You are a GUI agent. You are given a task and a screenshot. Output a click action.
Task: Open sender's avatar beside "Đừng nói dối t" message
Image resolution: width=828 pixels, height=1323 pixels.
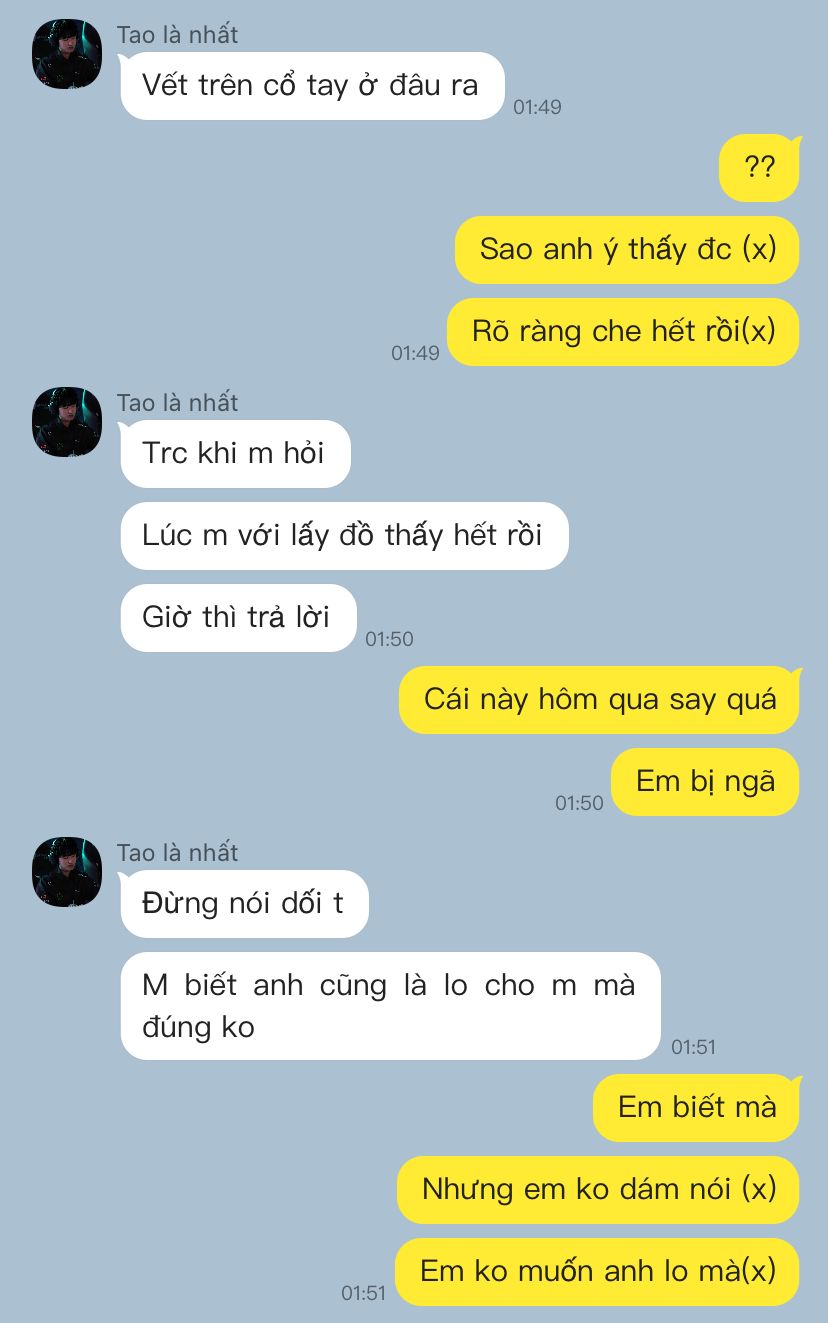67,872
